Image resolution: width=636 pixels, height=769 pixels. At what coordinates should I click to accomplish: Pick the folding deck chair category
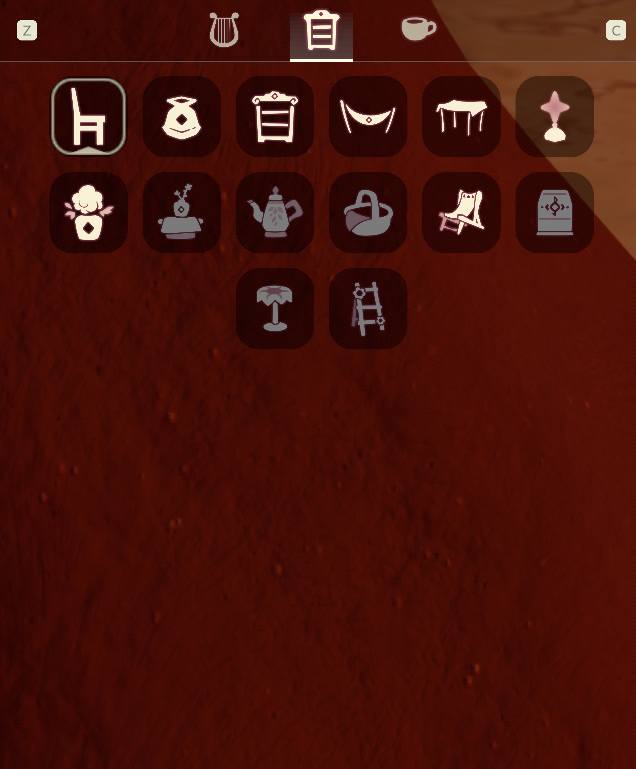[x=461, y=212]
